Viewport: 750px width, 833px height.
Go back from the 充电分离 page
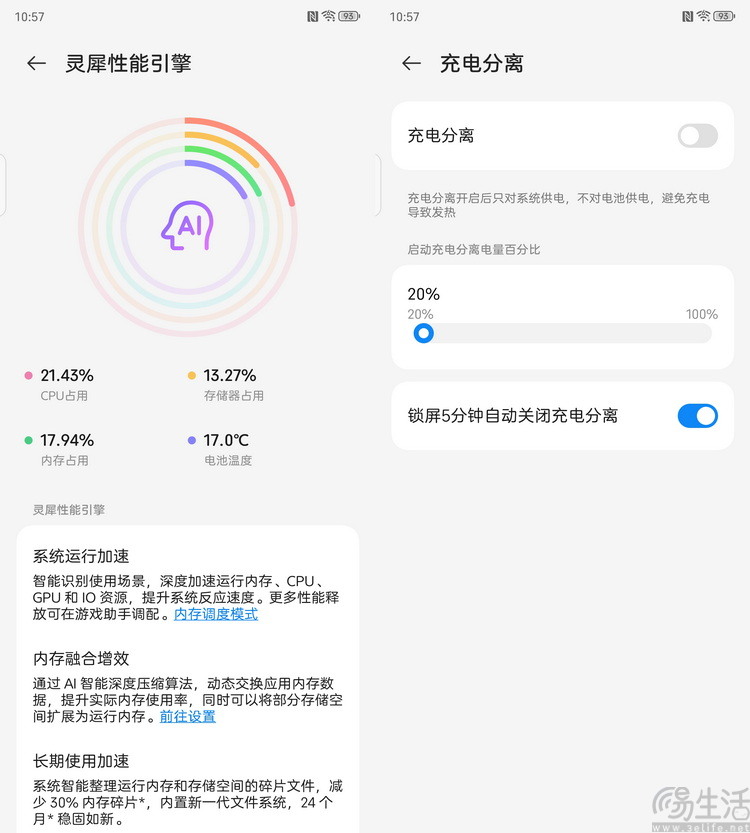tap(411, 64)
